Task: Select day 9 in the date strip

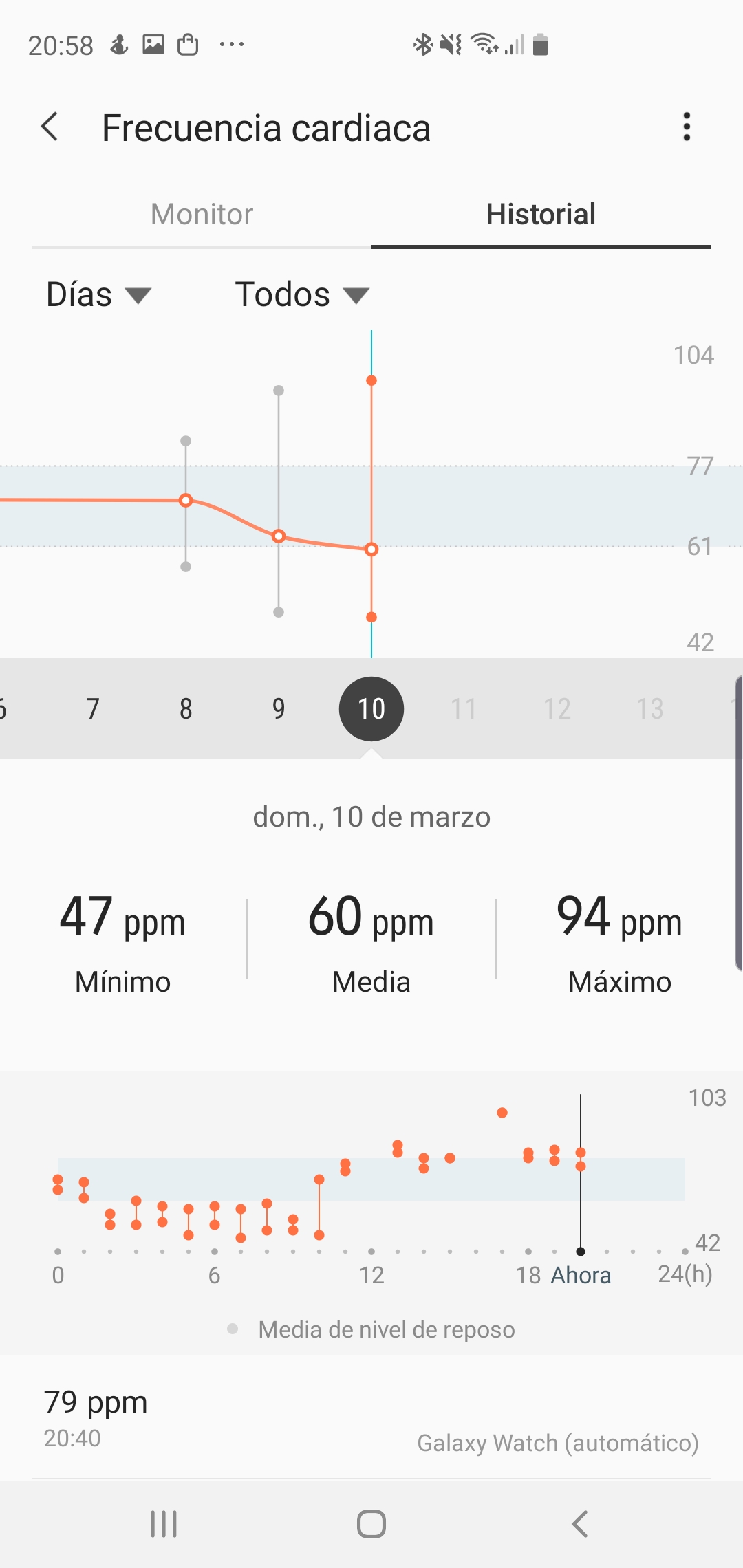Action: [279, 708]
